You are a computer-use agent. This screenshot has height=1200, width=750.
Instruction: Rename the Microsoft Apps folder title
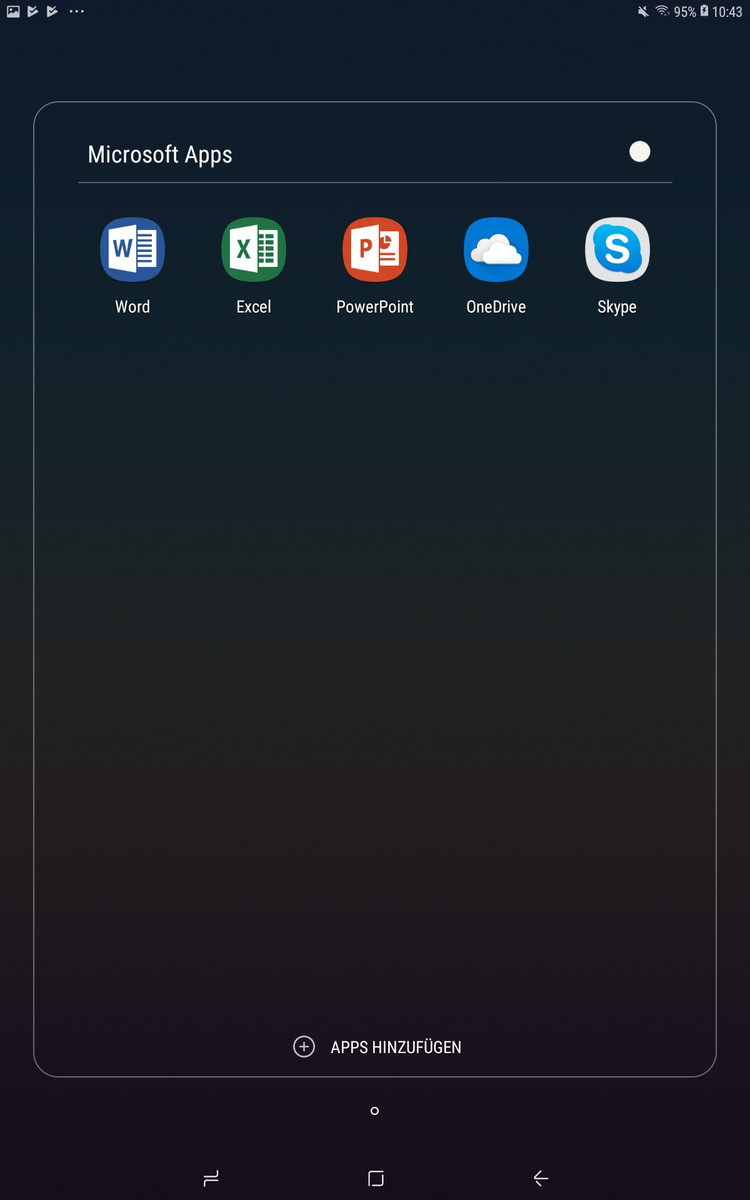[160, 155]
